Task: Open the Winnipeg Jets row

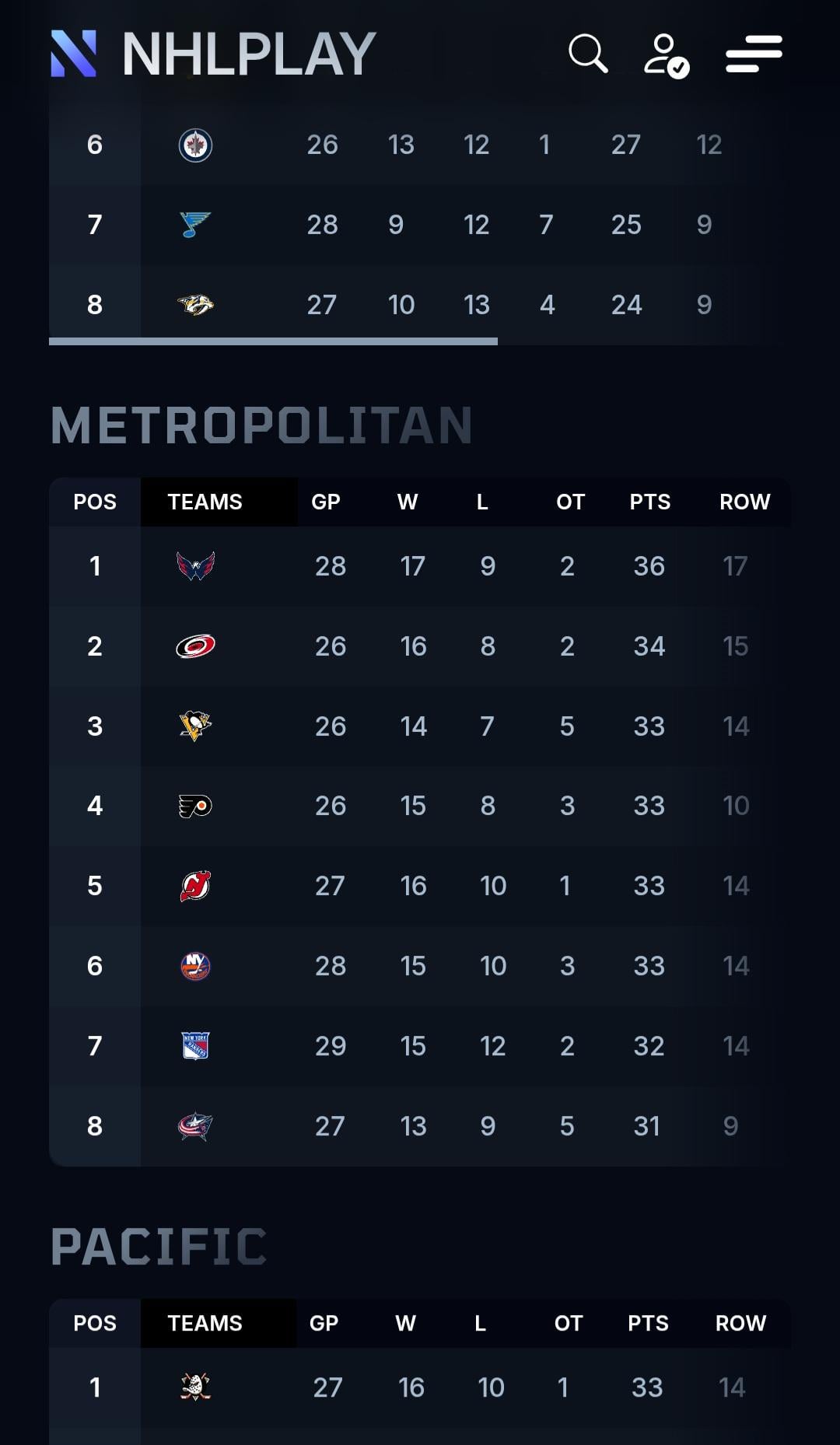Action: (195, 145)
